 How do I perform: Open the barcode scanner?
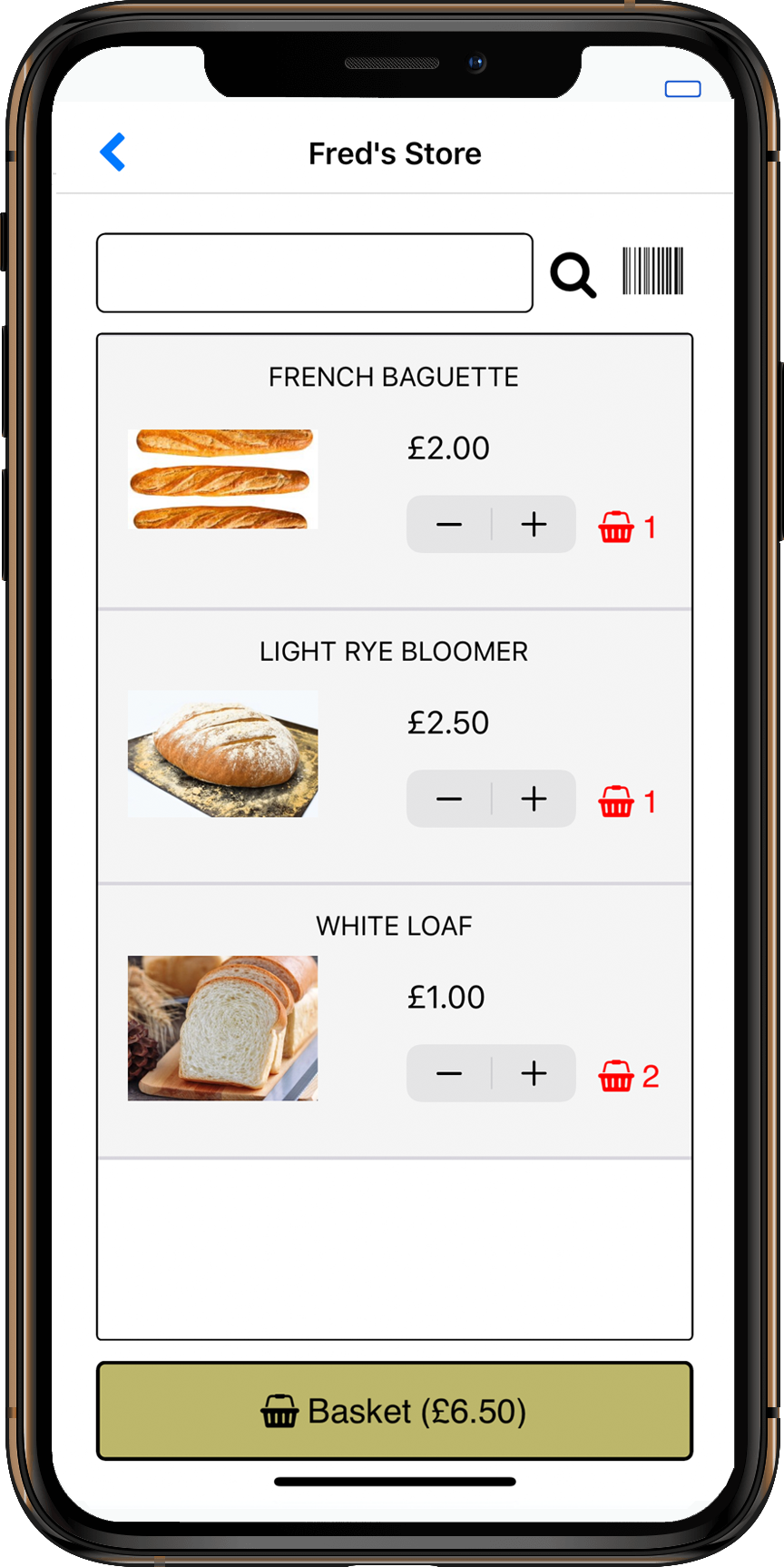click(652, 271)
